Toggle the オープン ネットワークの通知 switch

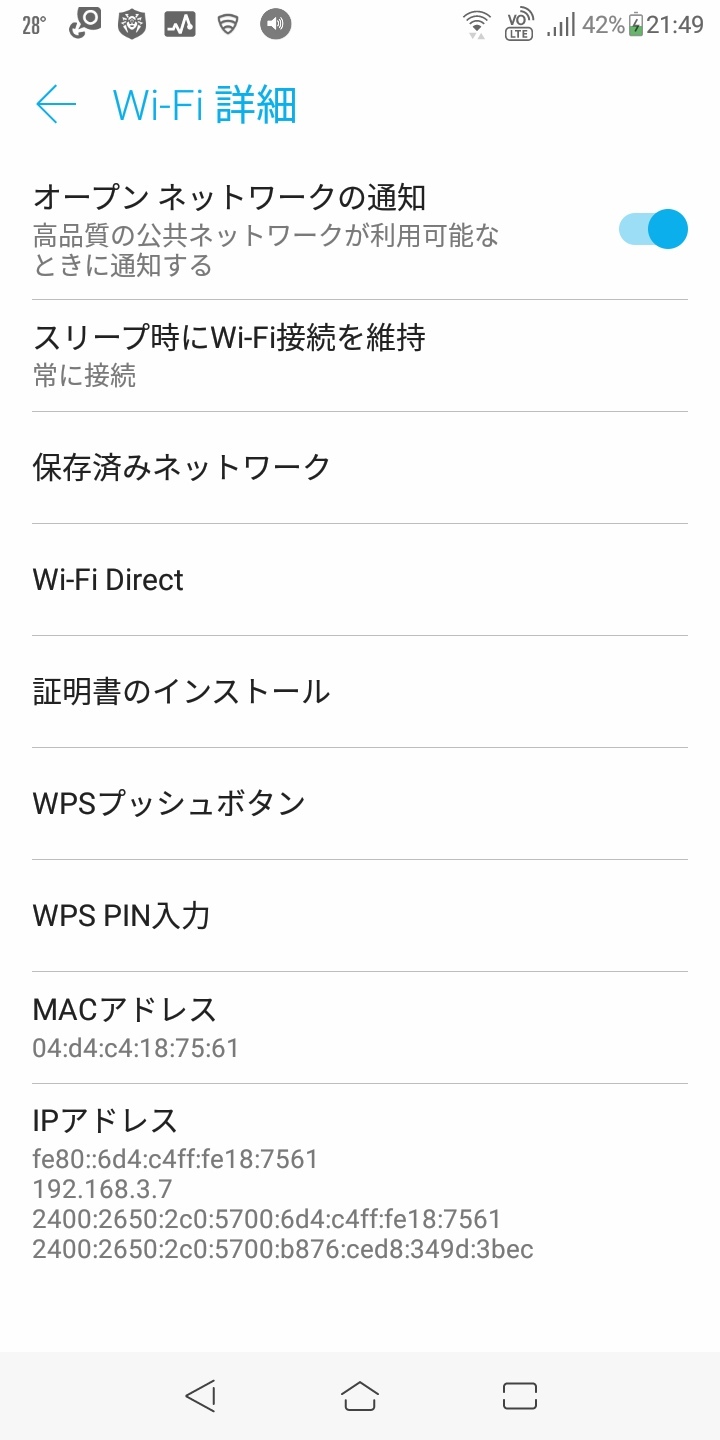(653, 229)
